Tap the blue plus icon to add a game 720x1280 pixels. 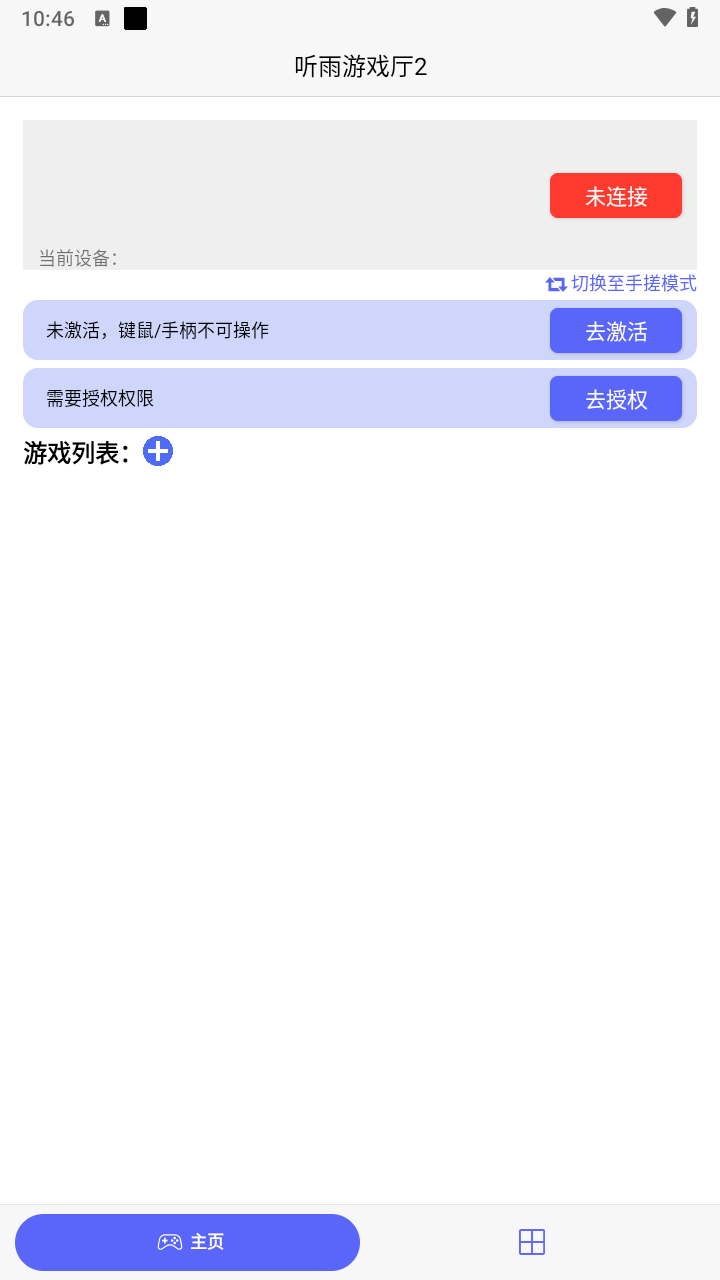point(157,451)
